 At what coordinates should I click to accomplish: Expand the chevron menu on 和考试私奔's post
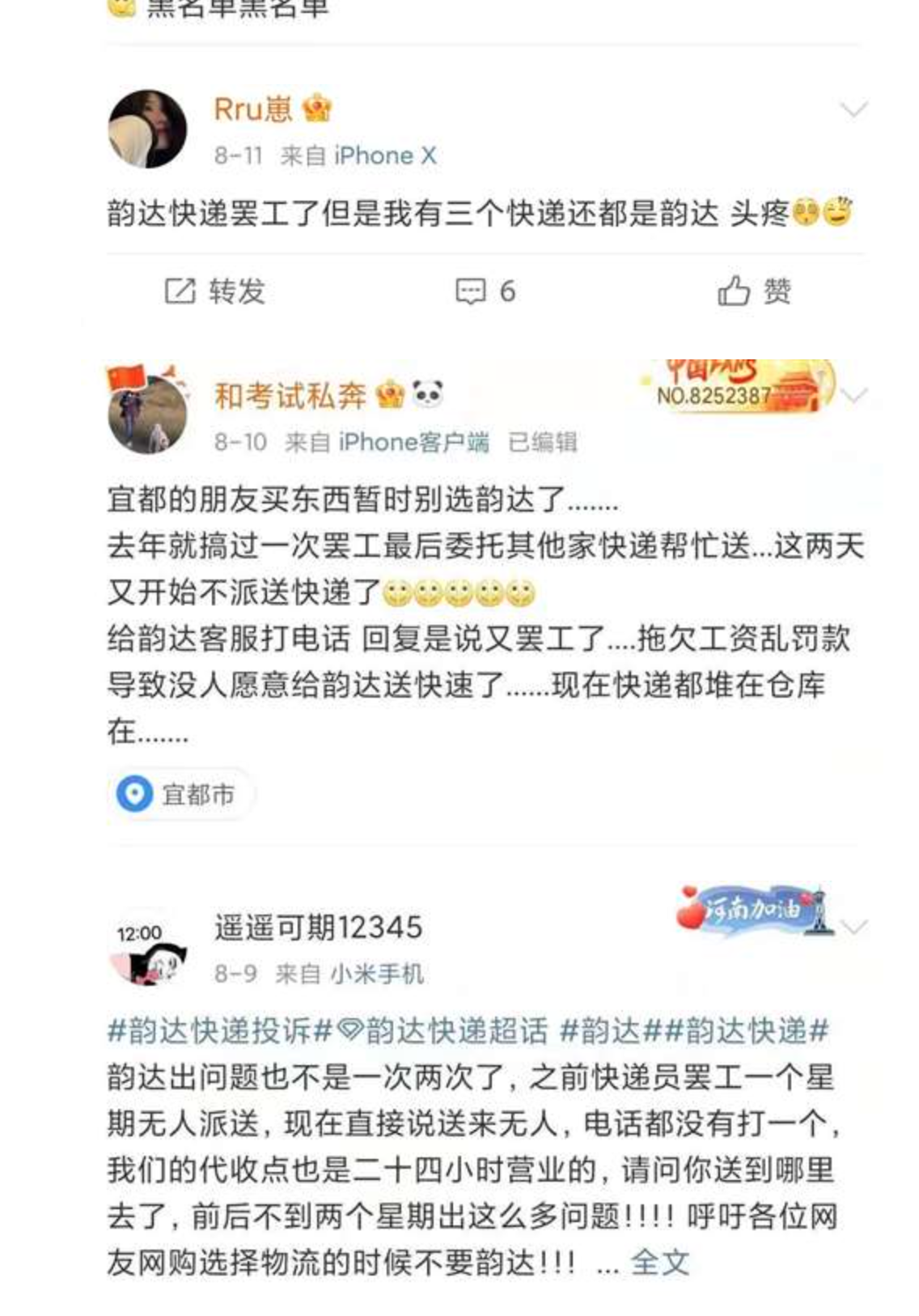854,396
